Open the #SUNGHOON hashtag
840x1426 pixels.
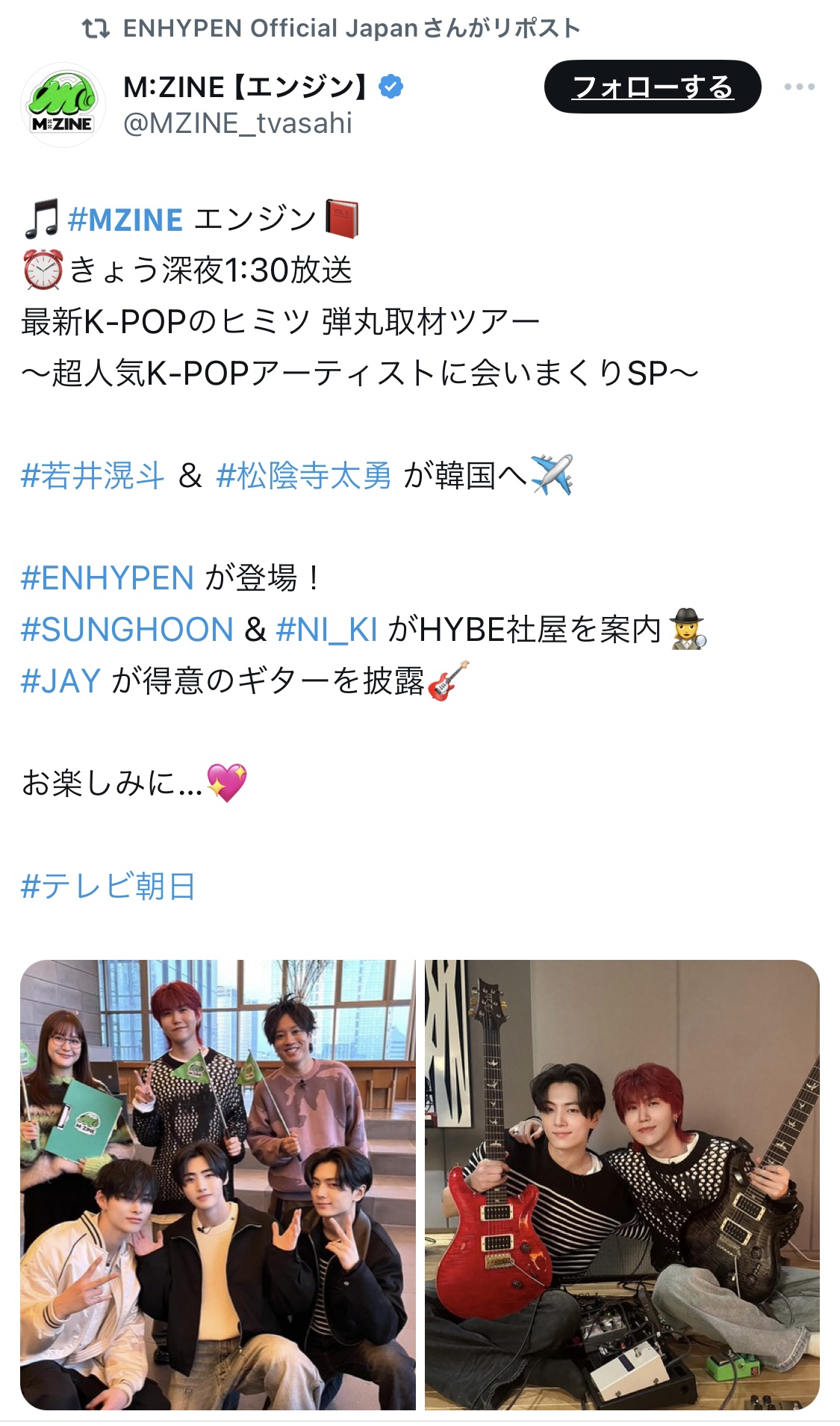127,630
